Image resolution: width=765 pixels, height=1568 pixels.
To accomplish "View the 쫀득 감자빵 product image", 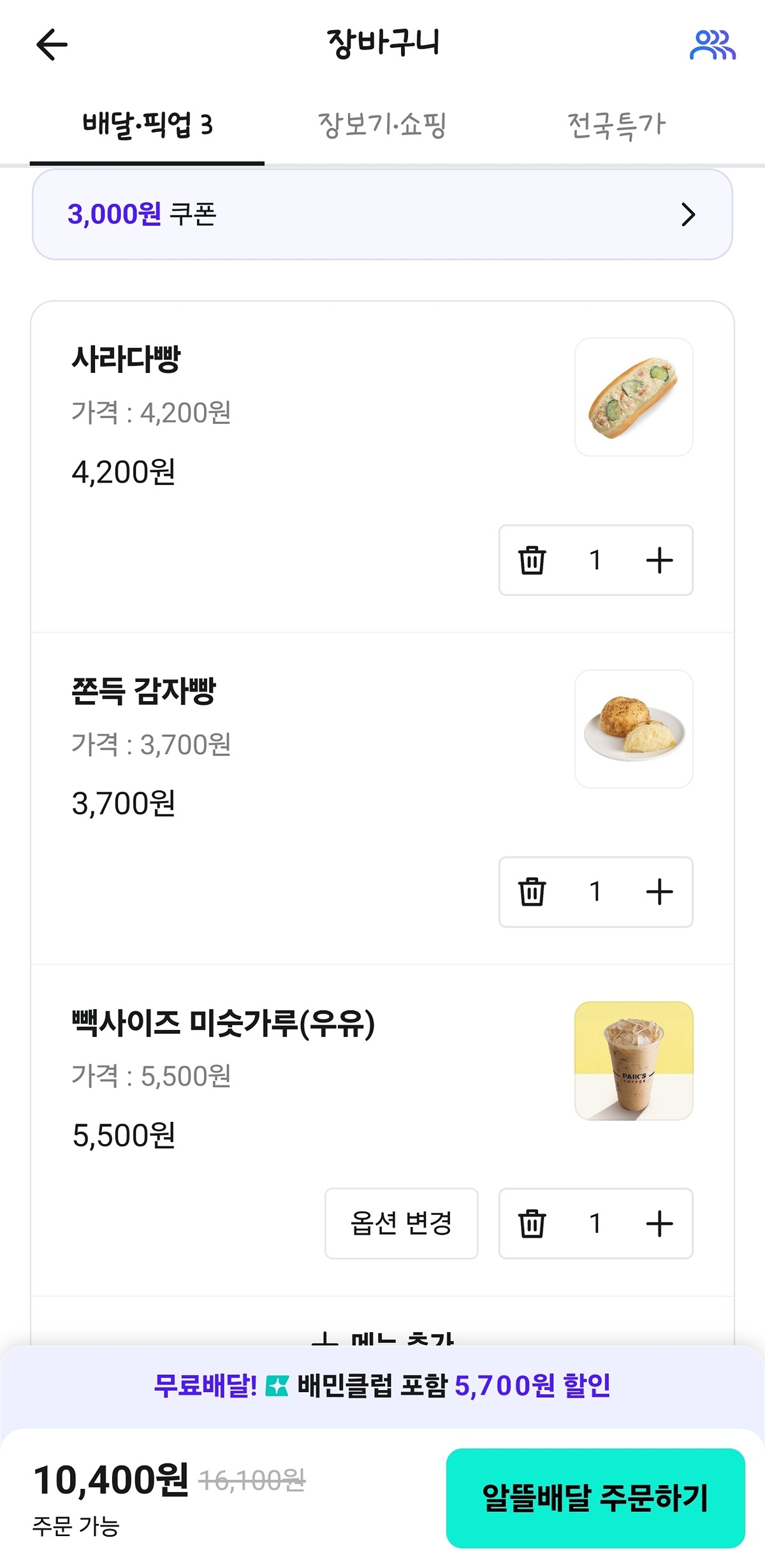I will [634, 729].
